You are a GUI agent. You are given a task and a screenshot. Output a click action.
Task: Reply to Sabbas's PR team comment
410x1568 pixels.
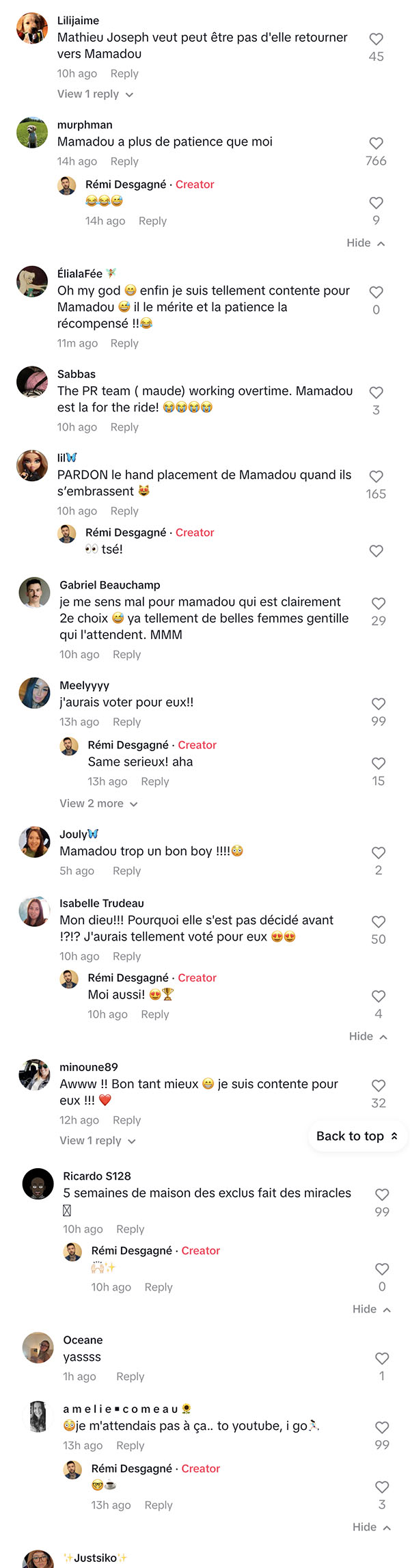124,427
